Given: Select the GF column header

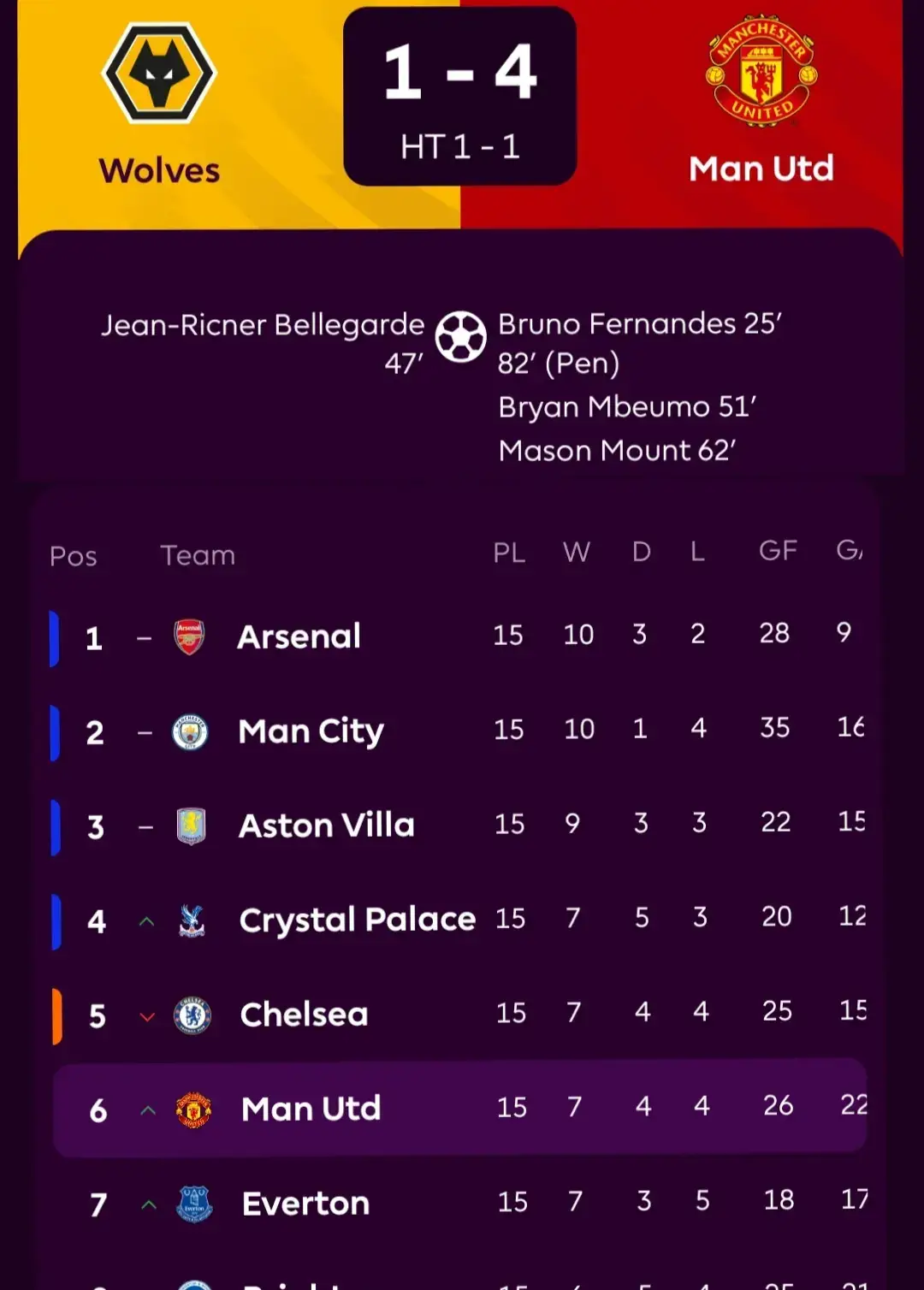Looking at the screenshot, I should click(777, 552).
